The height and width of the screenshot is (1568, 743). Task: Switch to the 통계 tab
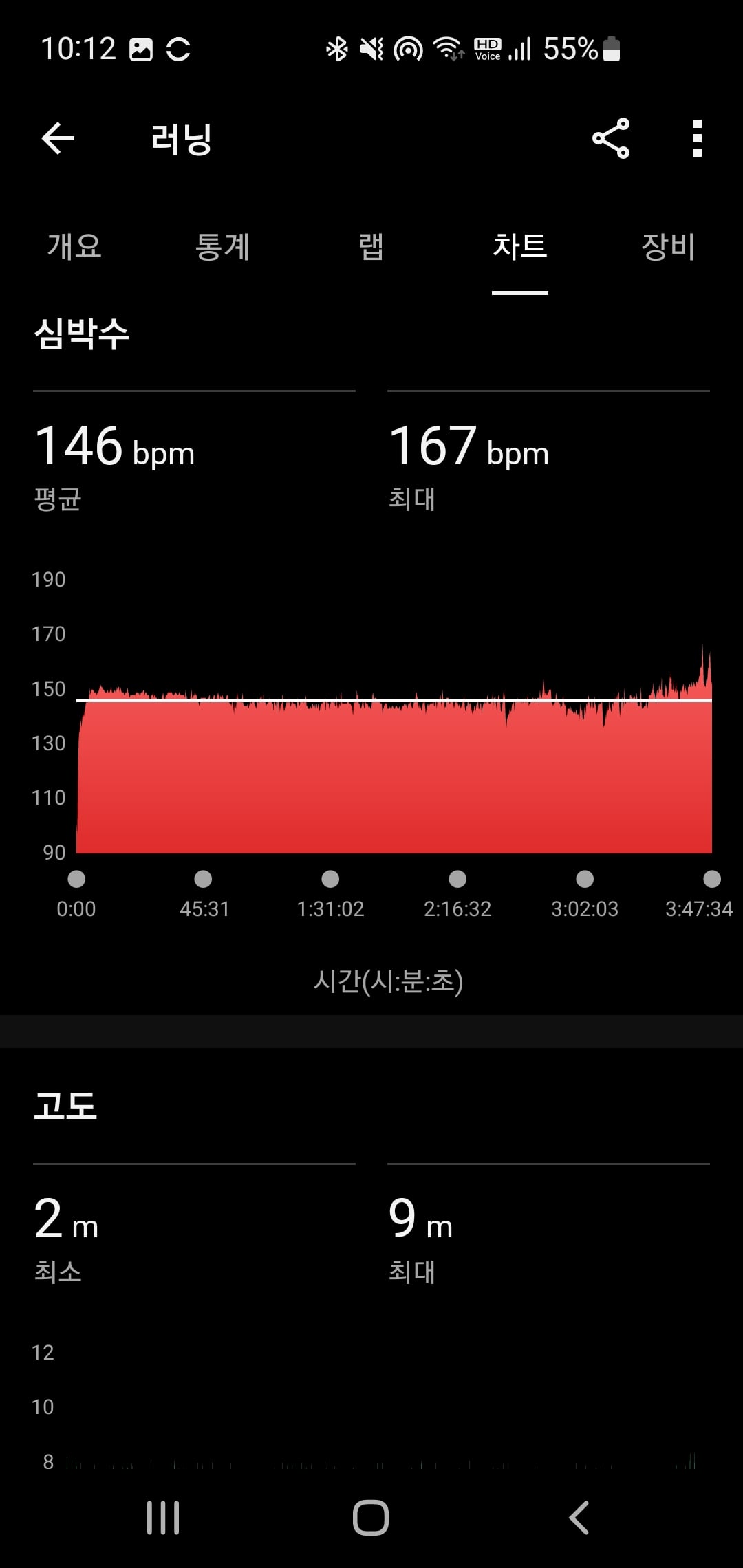tap(222, 246)
